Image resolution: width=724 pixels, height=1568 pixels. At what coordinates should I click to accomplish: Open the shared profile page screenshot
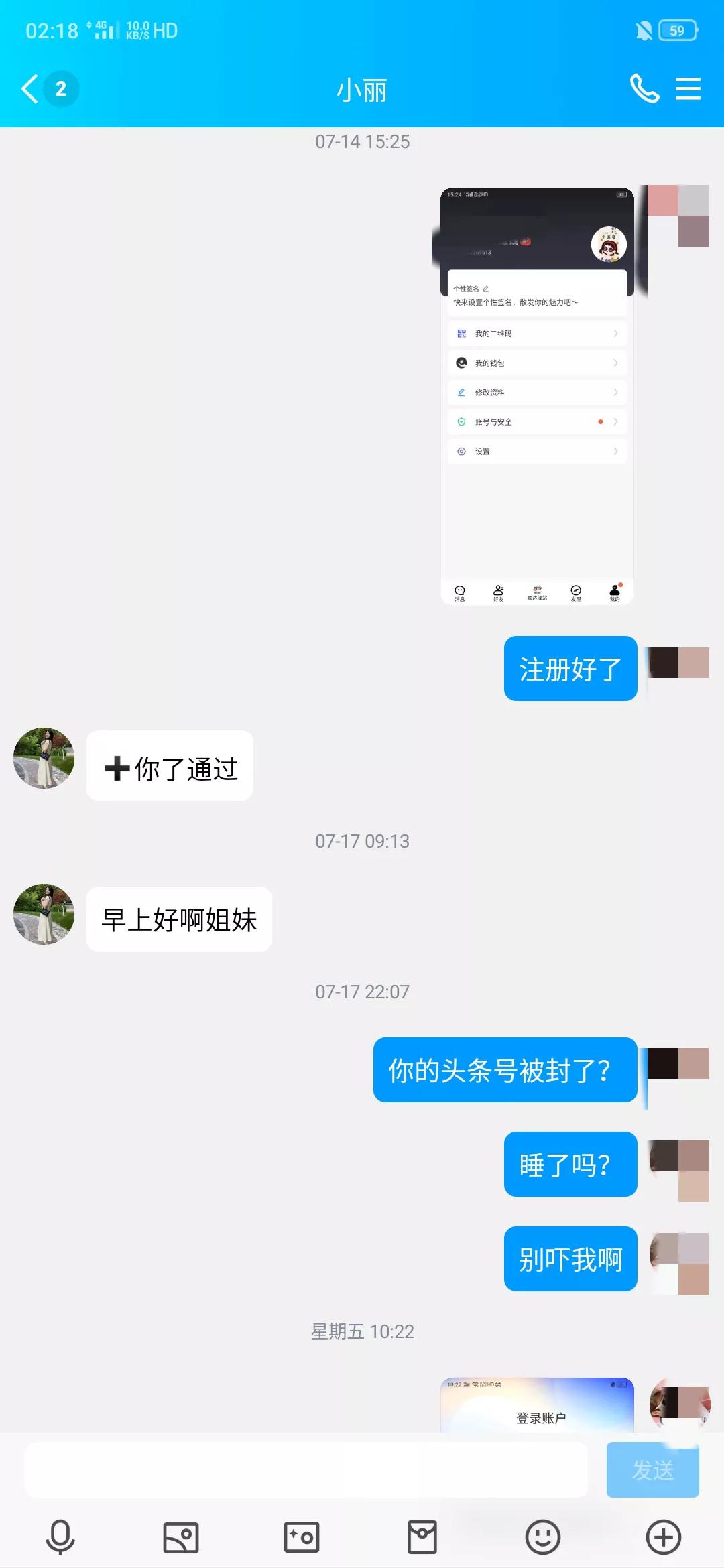click(x=536, y=395)
